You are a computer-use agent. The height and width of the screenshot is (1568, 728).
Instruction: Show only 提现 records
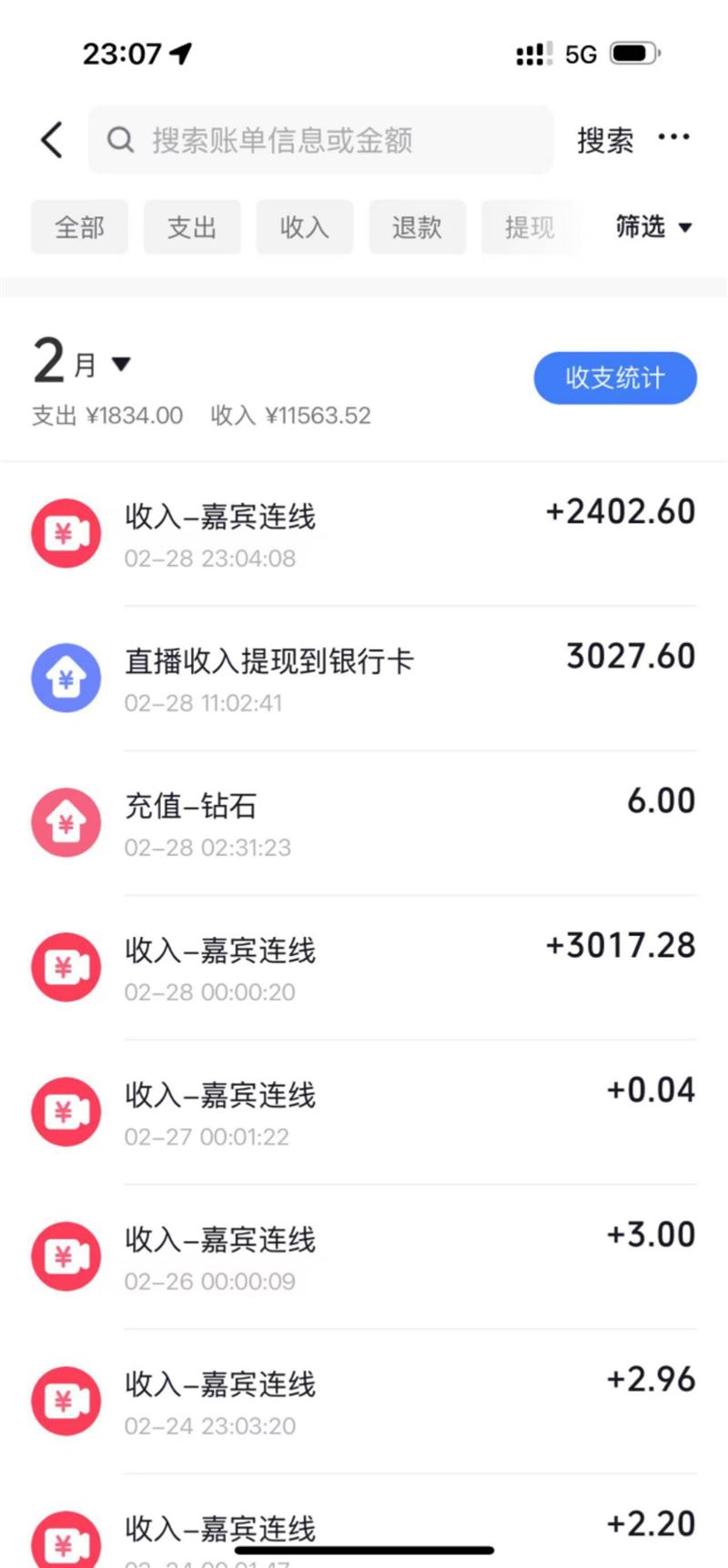[x=530, y=227]
